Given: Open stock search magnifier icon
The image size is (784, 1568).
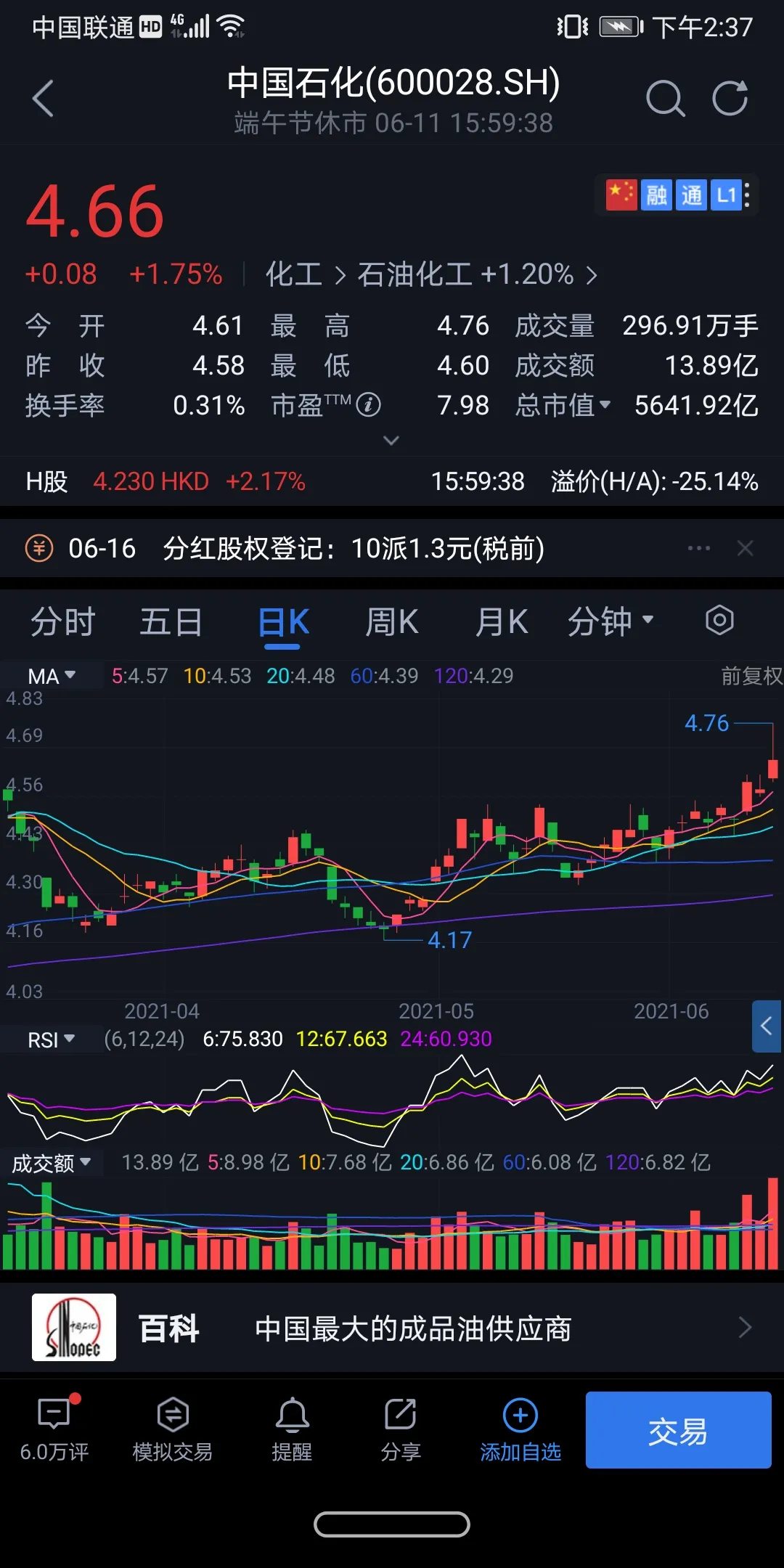Looking at the screenshot, I should coord(665,99).
